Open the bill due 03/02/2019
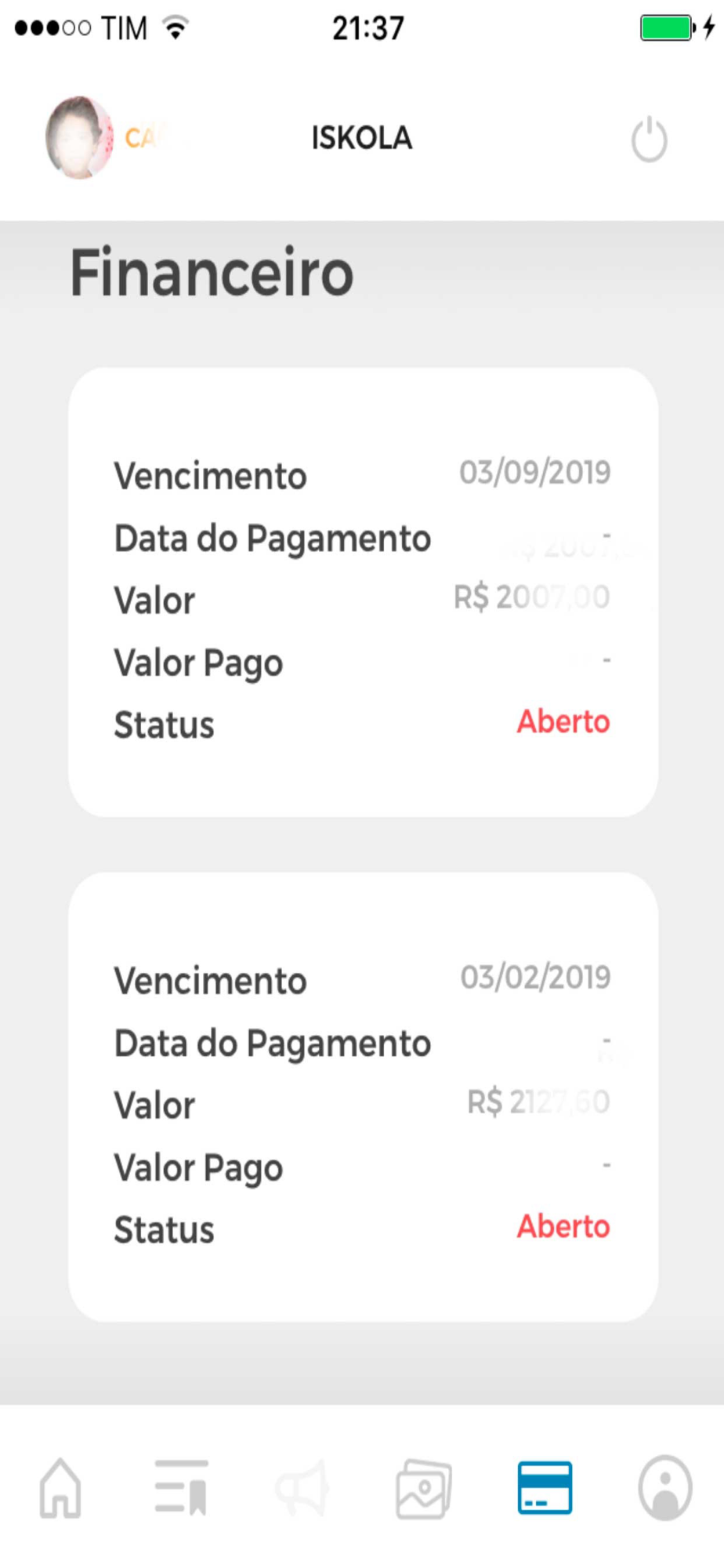Screen dimensions: 724x1568 (x=363, y=1097)
